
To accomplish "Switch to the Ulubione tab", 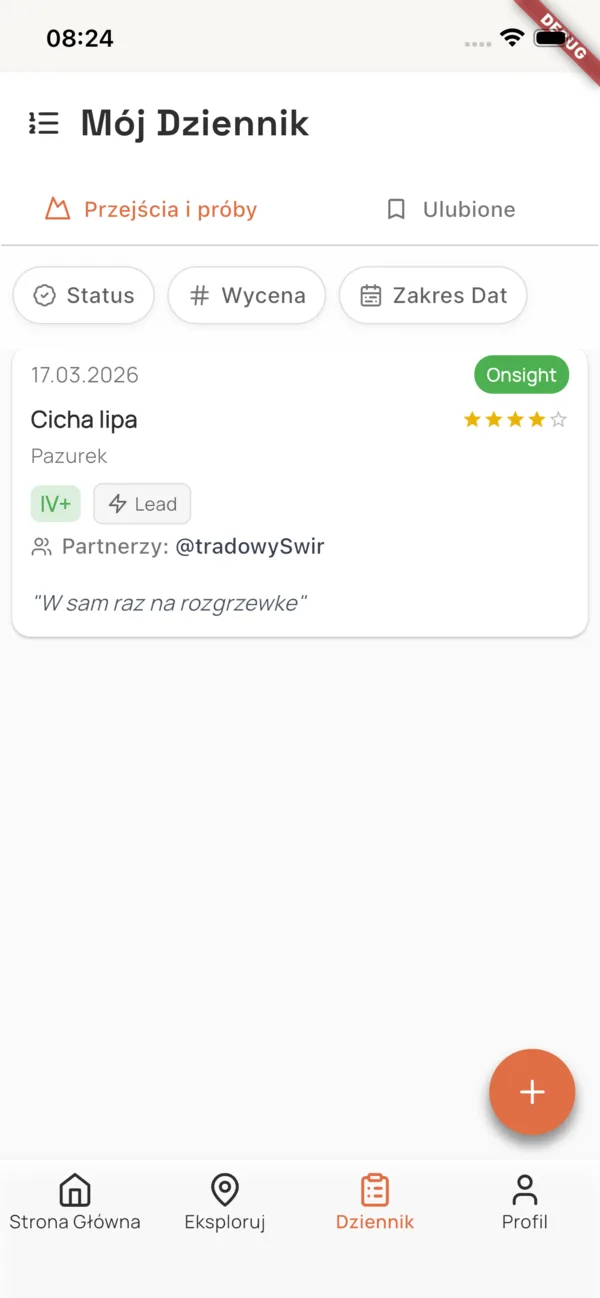I will (x=450, y=210).
